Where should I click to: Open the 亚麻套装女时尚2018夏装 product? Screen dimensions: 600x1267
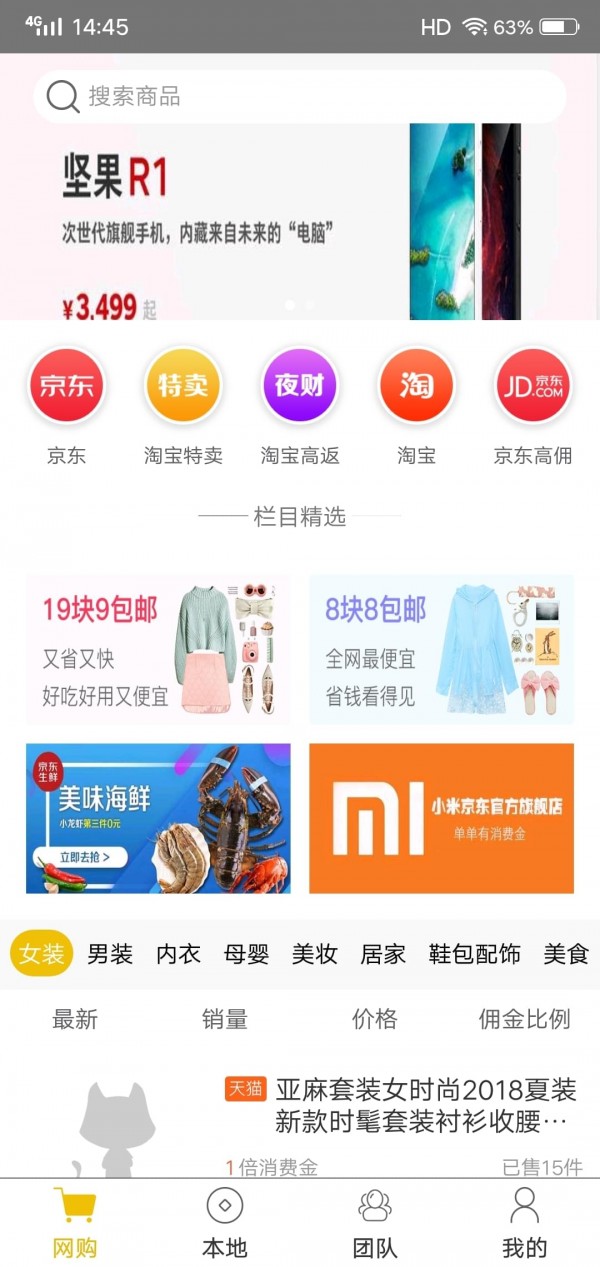pyautogui.click(x=420, y=1105)
